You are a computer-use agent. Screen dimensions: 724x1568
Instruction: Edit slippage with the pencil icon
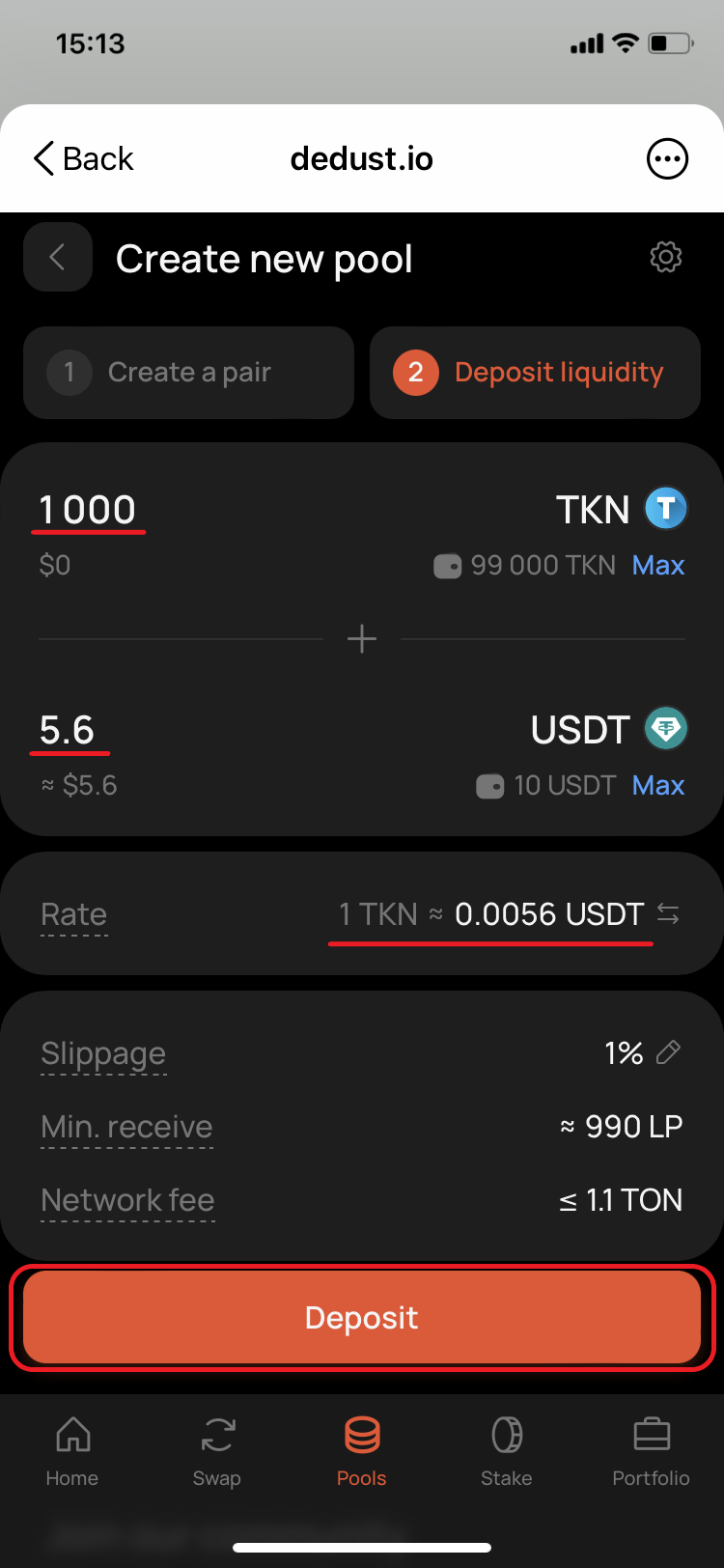(668, 1052)
